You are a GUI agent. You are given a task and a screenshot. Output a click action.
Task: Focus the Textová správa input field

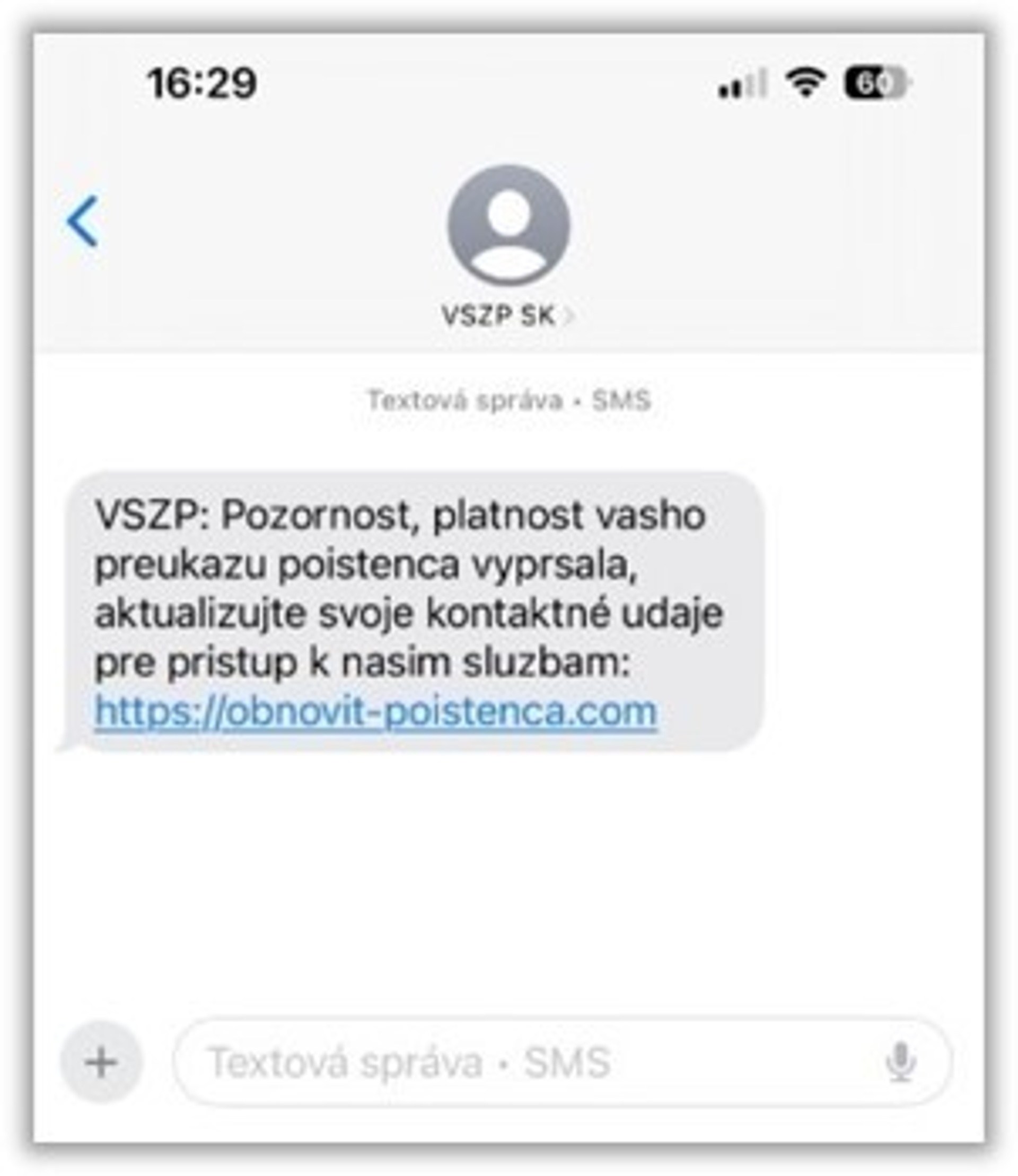click(x=511, y=1062)
